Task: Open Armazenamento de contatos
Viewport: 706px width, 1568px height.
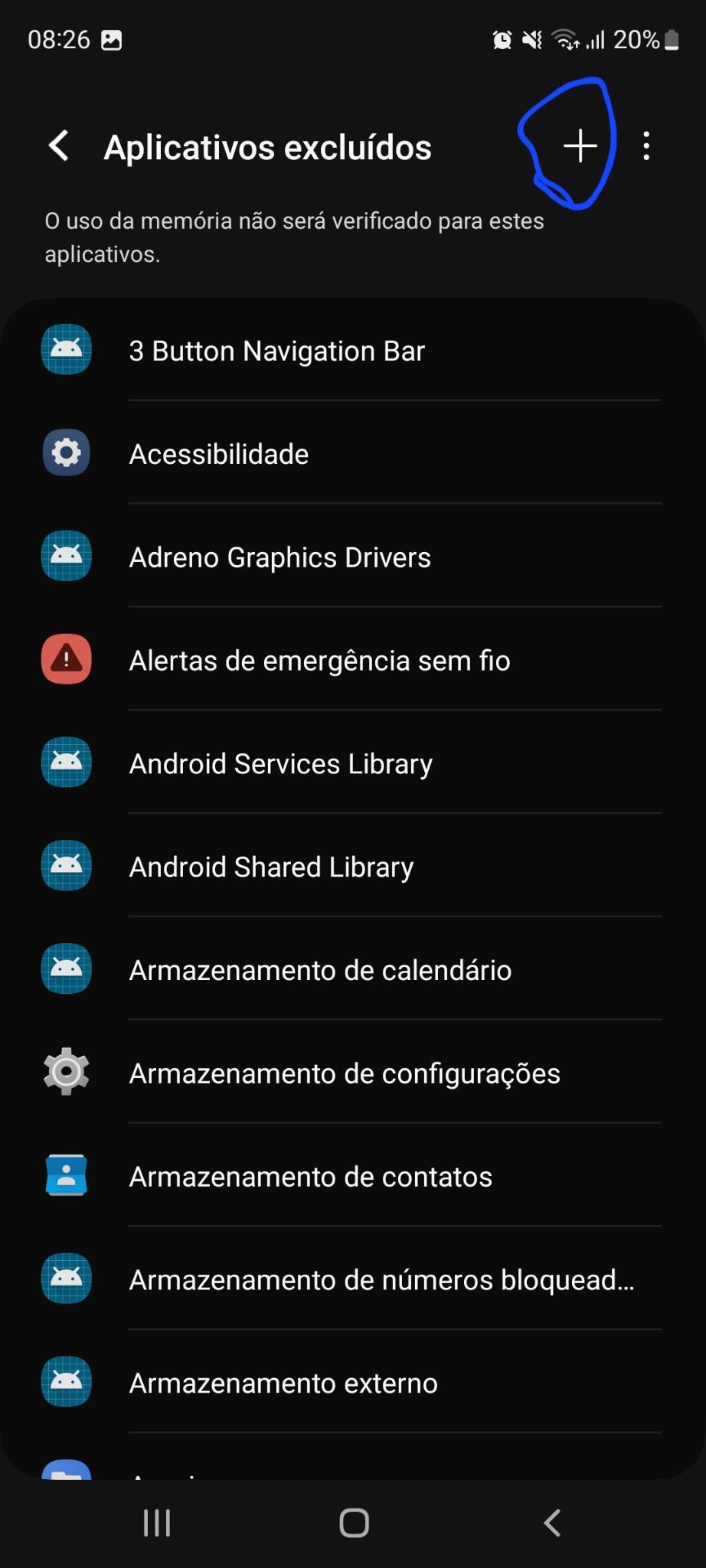Action: point(353,1176)
